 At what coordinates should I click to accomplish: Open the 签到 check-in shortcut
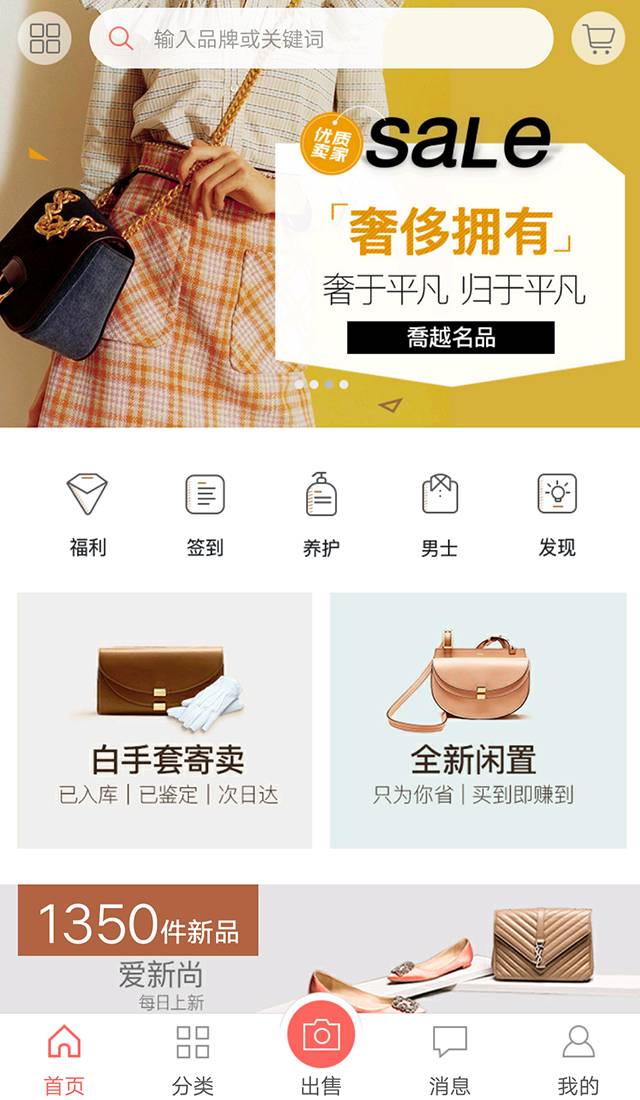tap(204, 514)
